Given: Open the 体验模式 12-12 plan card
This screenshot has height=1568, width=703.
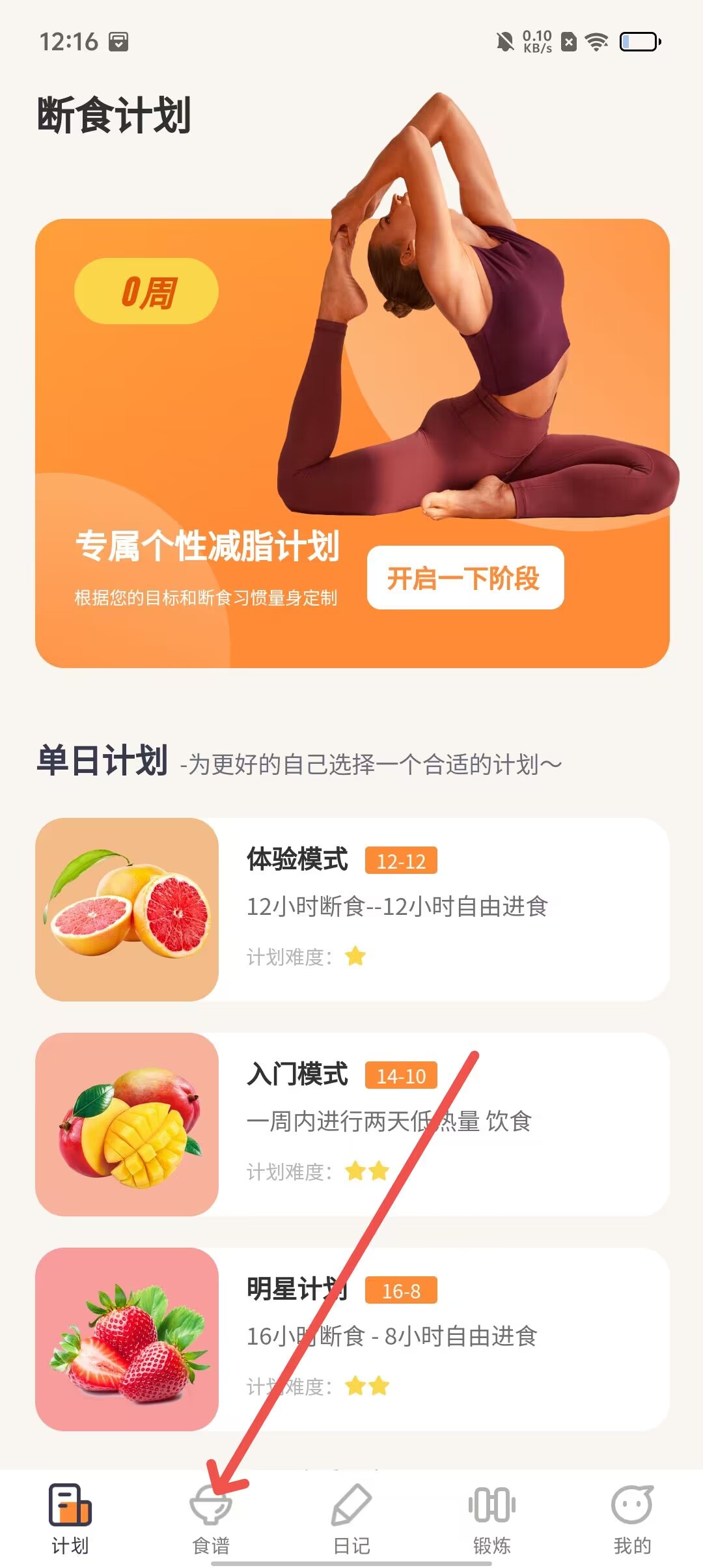Looking at the screenshot, I should (351, 909).
